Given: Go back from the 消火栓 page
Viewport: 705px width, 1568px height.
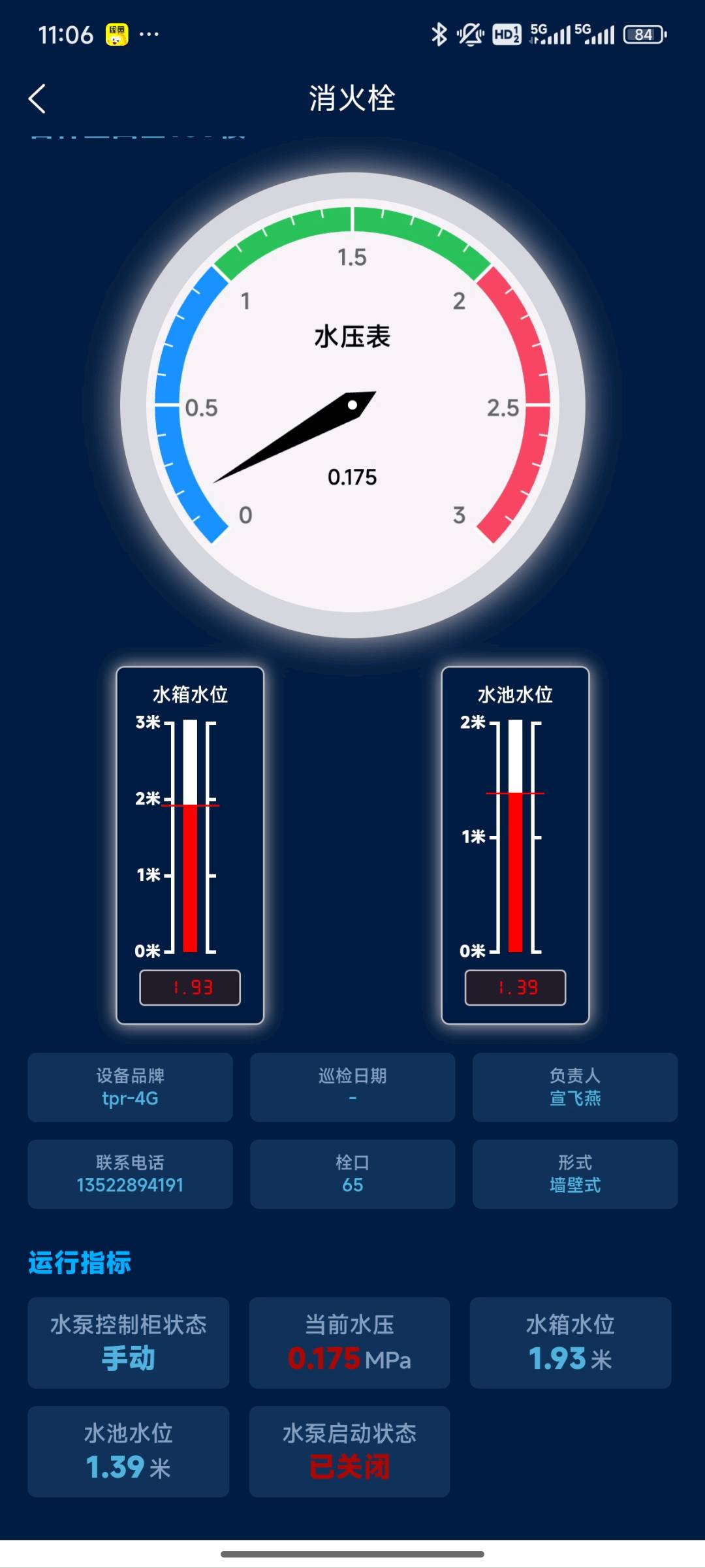Looking at the screenshot, I should 38,99.
